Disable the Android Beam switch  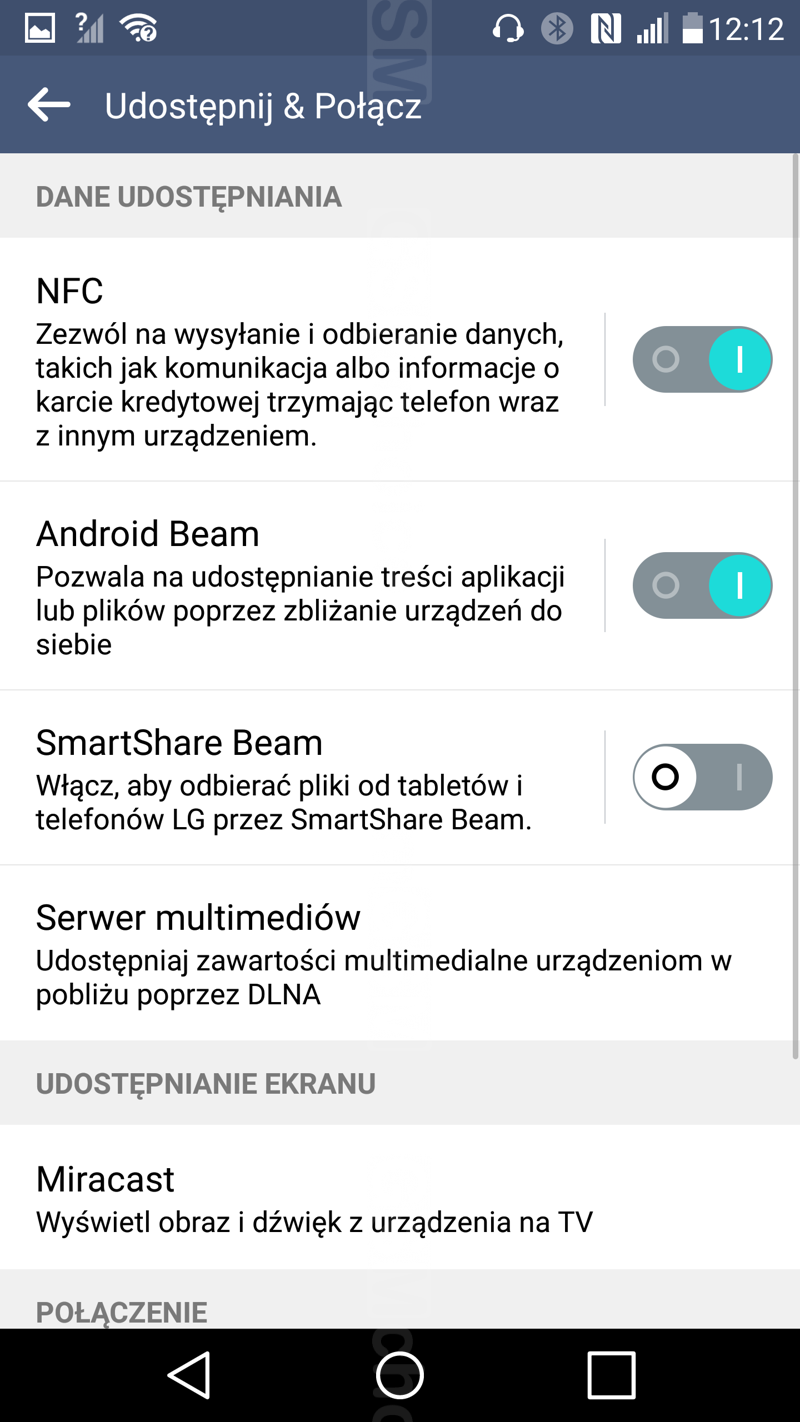(x=702, y=585)
